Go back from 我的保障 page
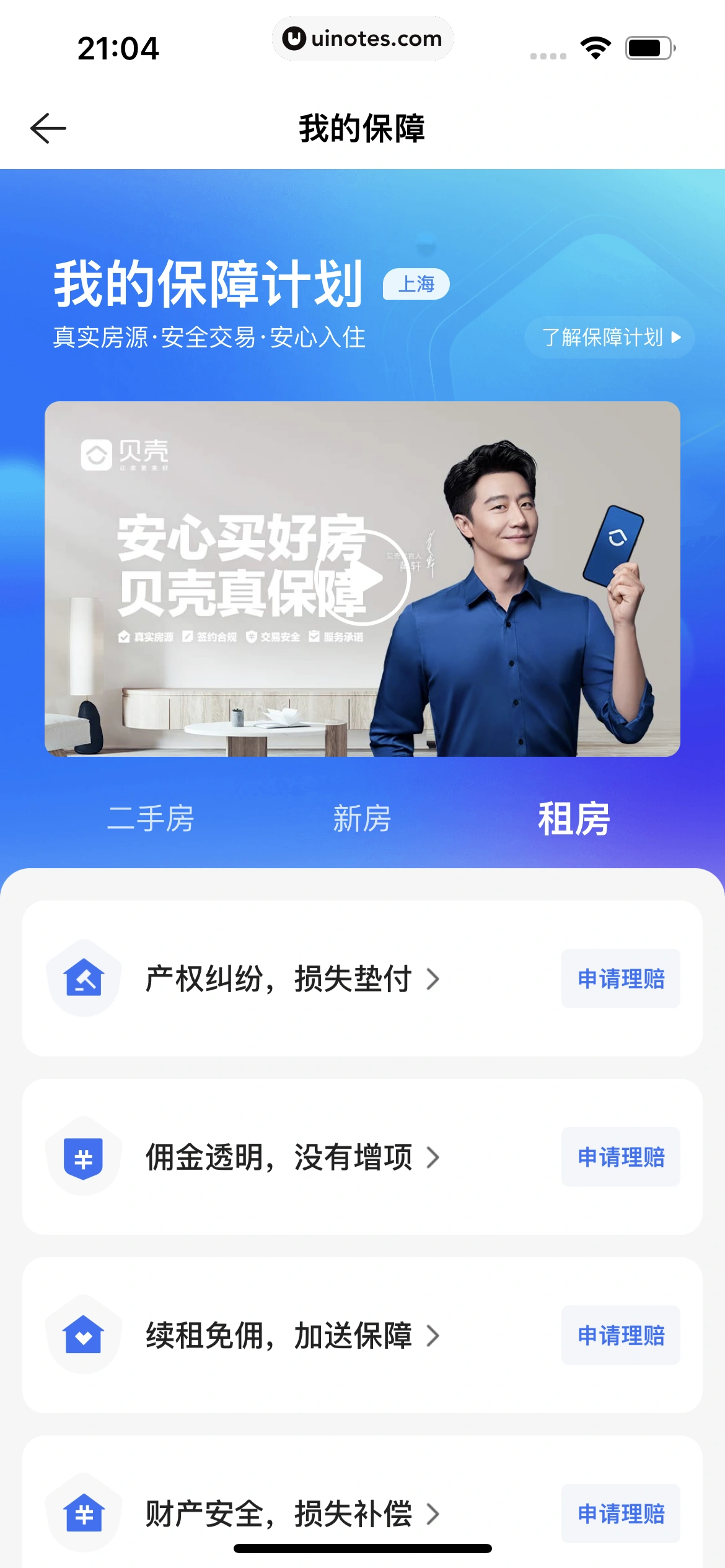 [48, 129]
